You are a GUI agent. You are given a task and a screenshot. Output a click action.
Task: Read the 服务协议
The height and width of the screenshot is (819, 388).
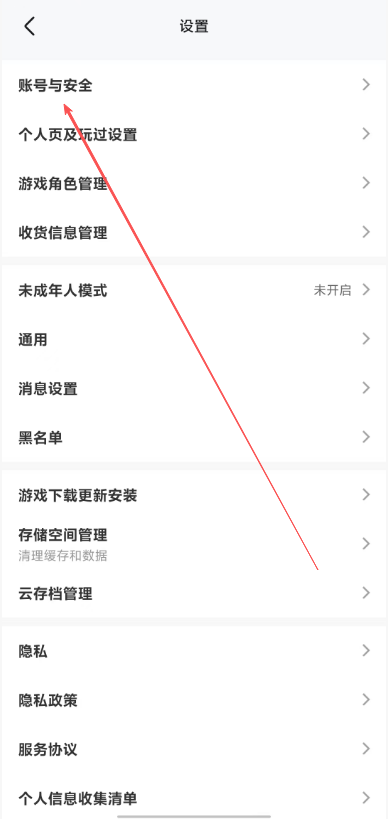[194, 749]
